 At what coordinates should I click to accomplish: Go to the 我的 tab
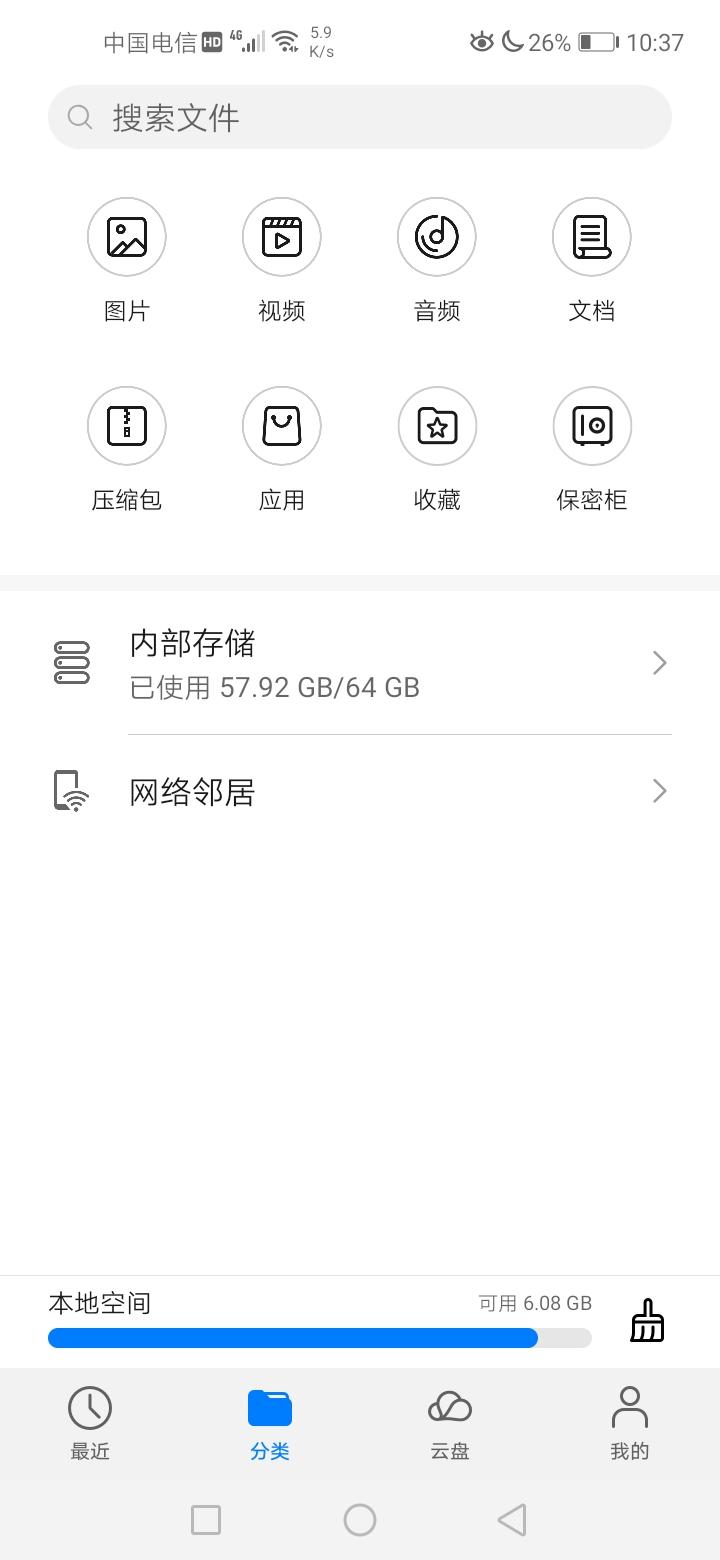coord(630,1423)
